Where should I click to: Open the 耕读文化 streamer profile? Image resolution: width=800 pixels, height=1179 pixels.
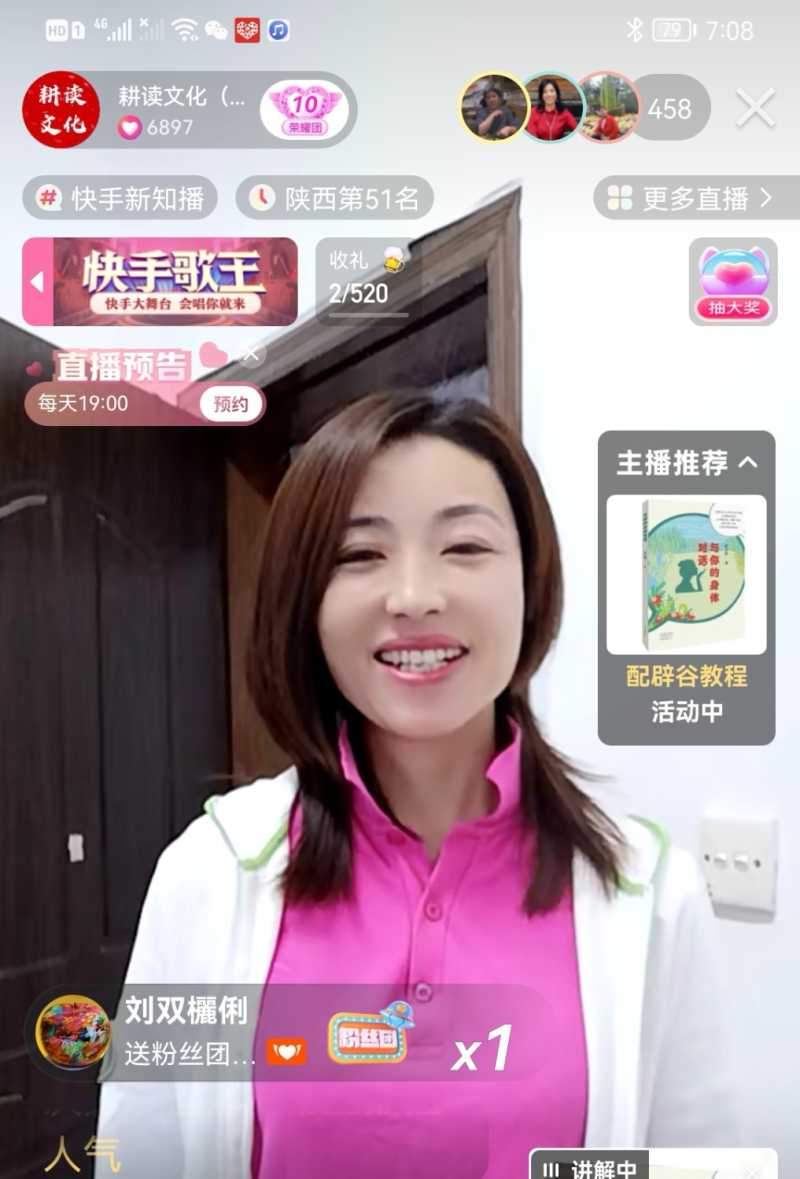pos(60,110)
